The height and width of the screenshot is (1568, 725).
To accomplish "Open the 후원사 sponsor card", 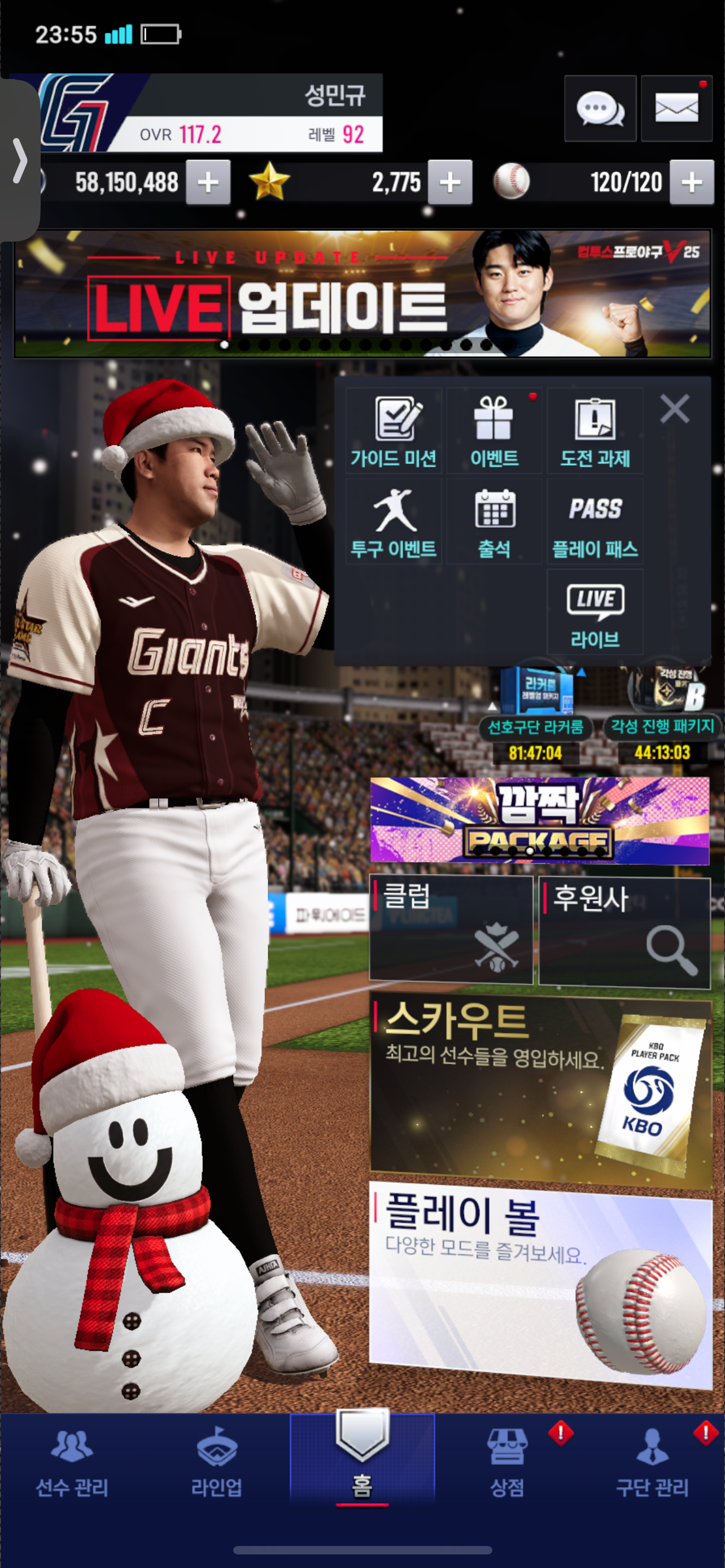I will 624,931.
